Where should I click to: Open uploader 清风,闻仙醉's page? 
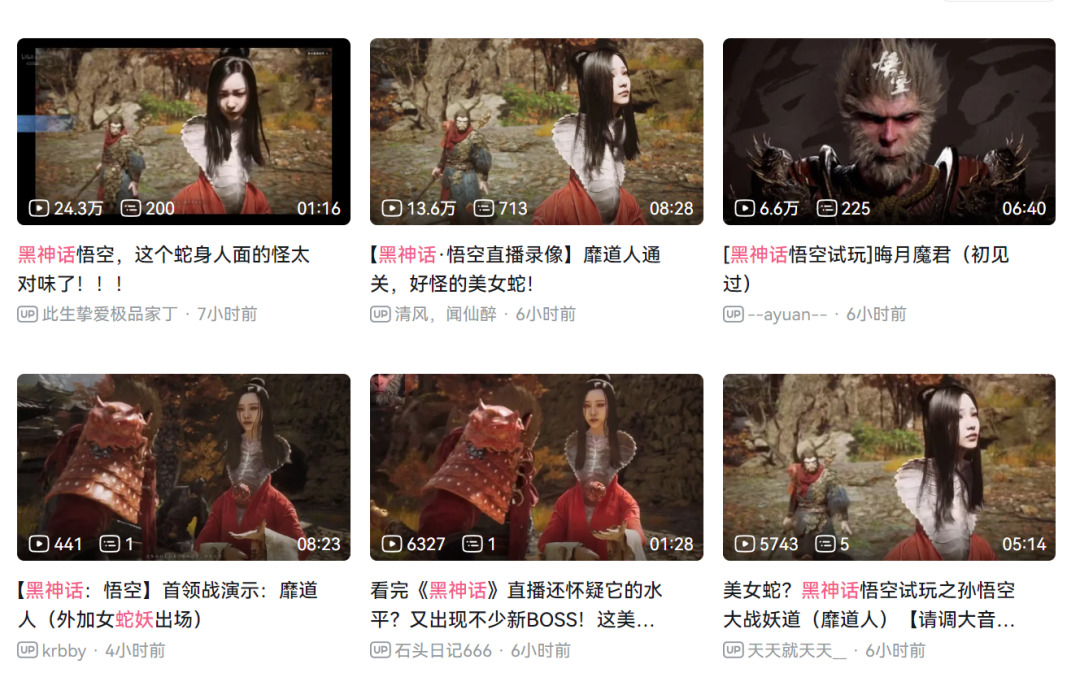click(x=446, y=314)
